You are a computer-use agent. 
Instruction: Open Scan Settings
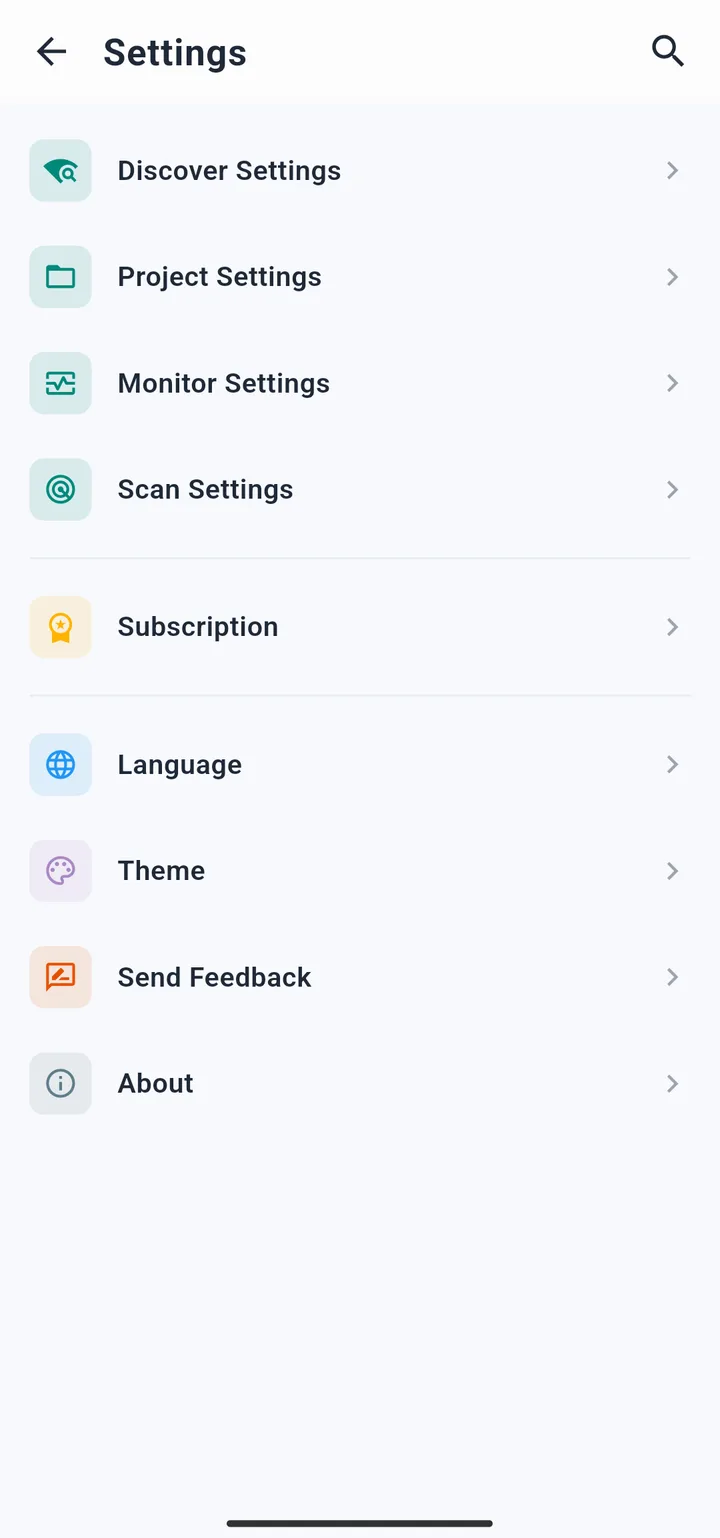(360, 489)
